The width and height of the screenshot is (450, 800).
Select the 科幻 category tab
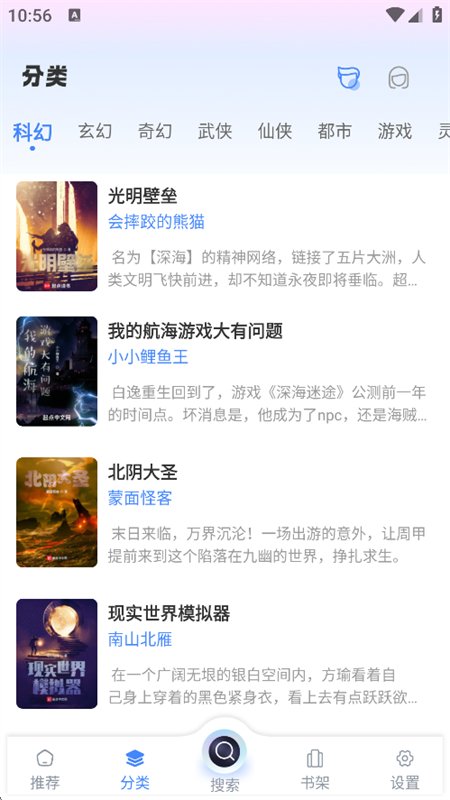point(33,133)
